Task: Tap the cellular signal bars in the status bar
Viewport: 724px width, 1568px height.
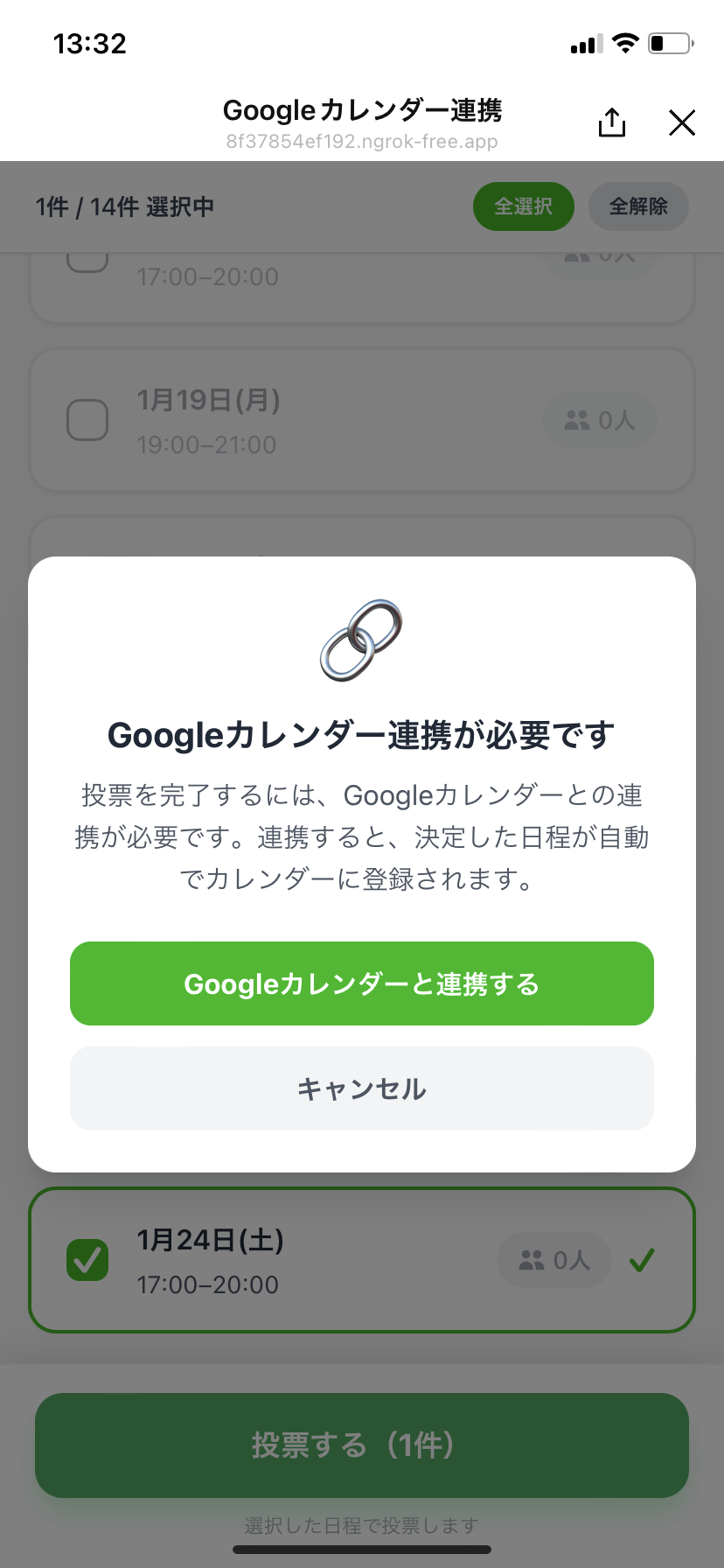Action: click(x=586, y=43)
